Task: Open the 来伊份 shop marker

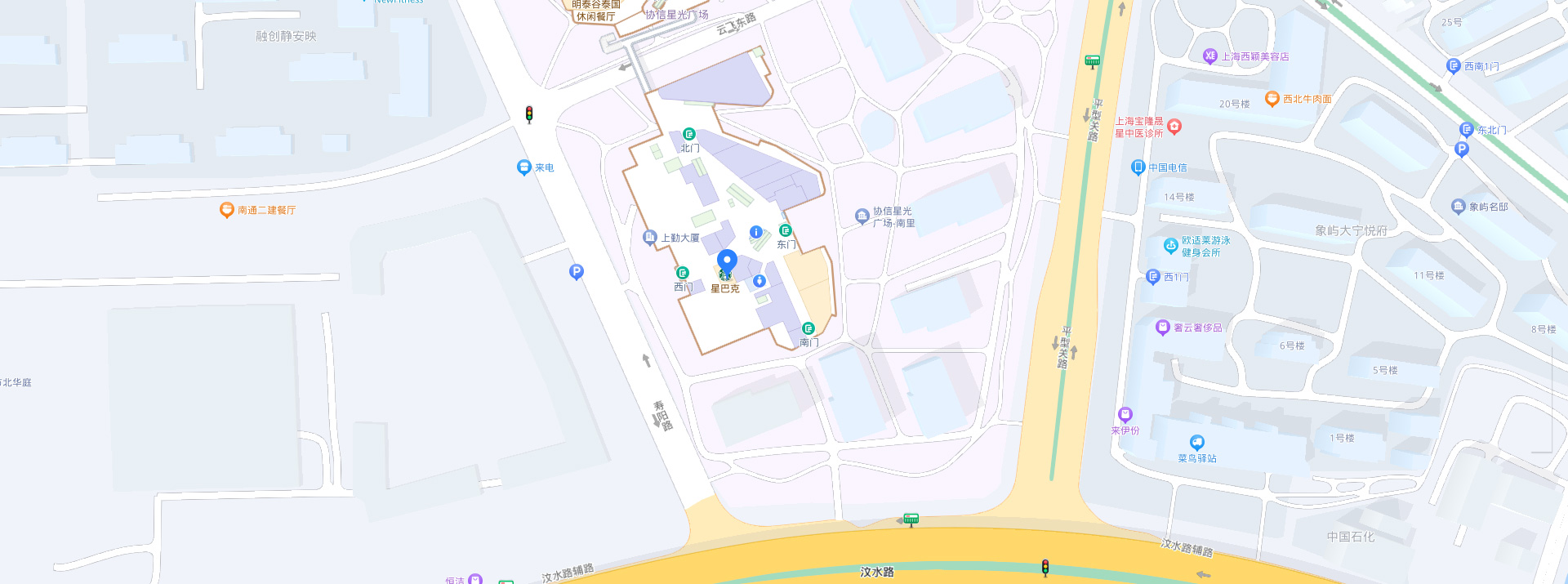Action: (1125, 415)
